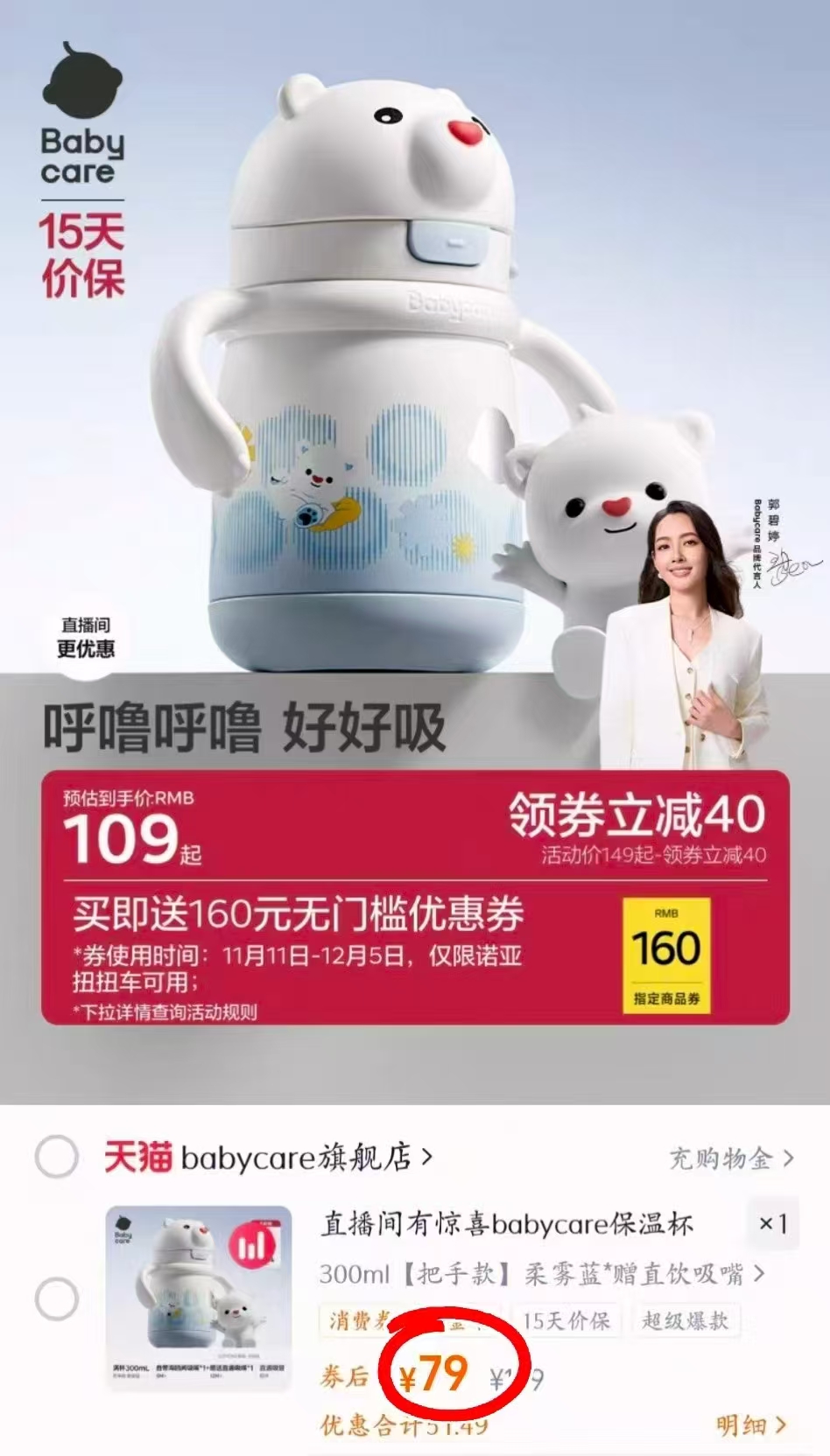Screen dimensions: 830x1456
Task: Select the store selection circle next to 天猫
Action: tap(57, 1155)
